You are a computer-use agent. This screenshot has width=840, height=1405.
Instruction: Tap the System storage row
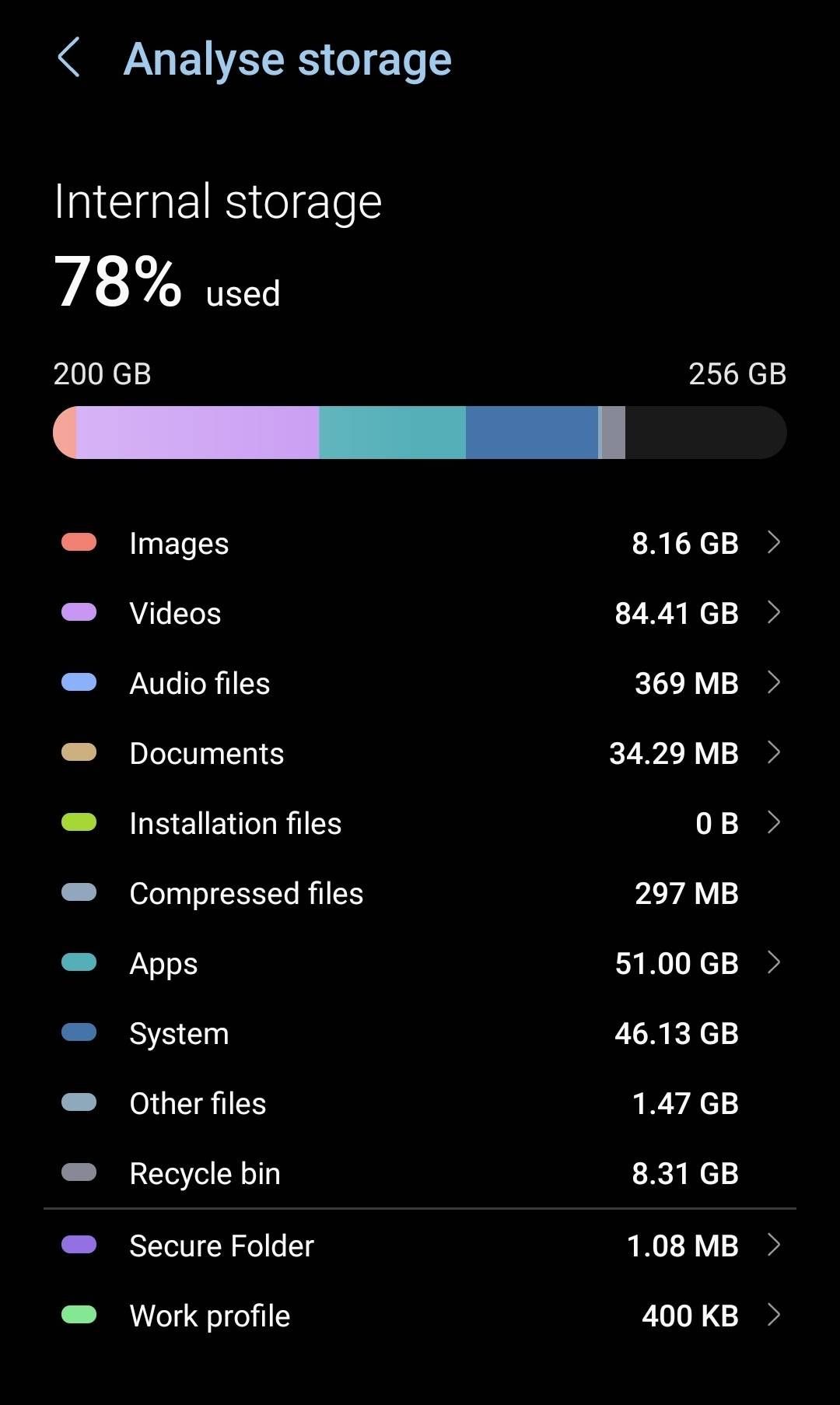(420, 1032)
